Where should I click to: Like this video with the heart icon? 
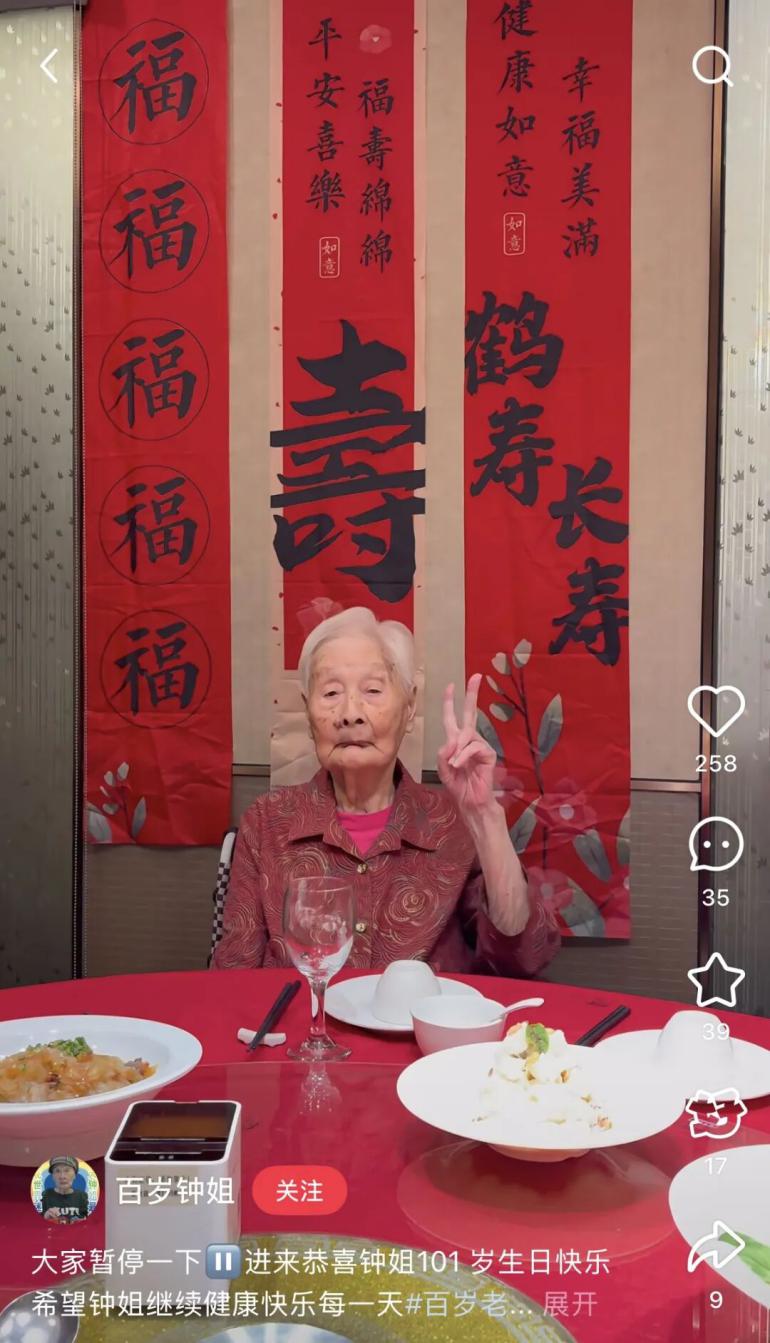[x=715, y=712]
